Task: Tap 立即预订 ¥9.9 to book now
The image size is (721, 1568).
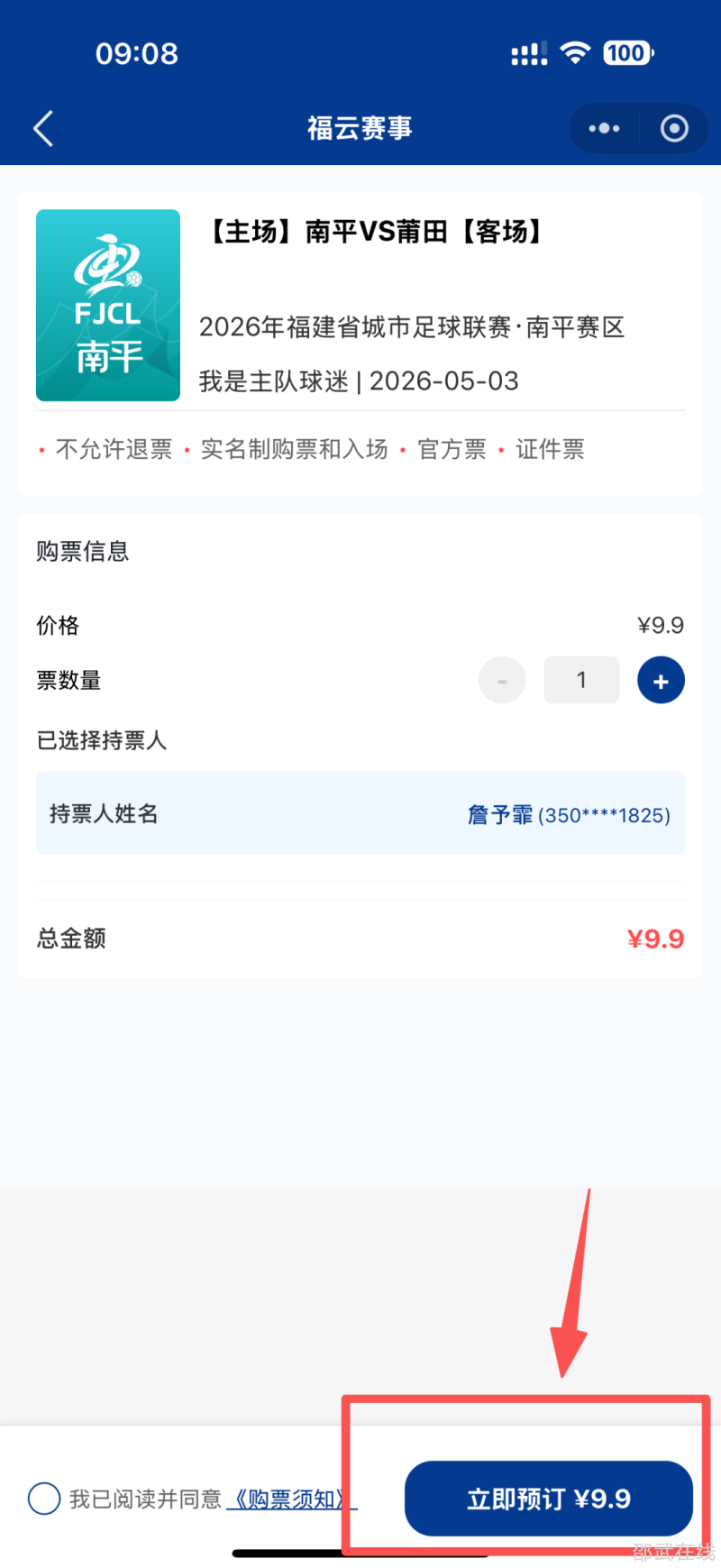Action: (x=548, y=1499)
